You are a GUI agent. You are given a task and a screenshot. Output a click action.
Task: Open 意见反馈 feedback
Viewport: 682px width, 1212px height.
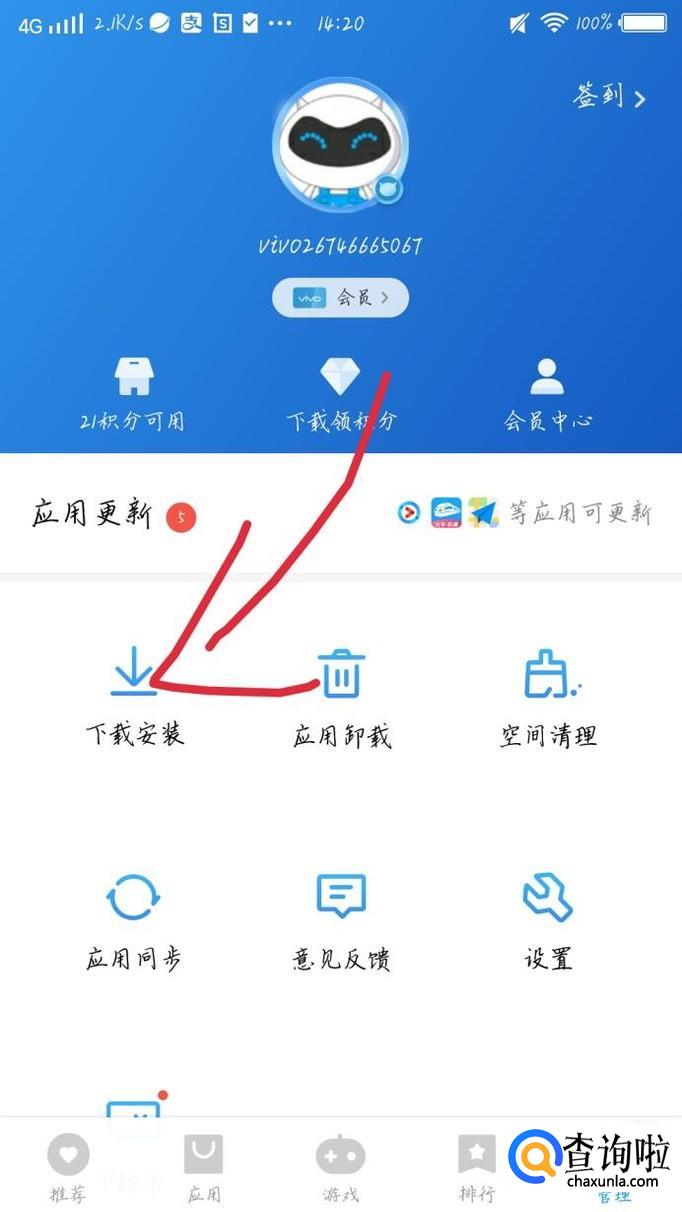click(341, 920)
